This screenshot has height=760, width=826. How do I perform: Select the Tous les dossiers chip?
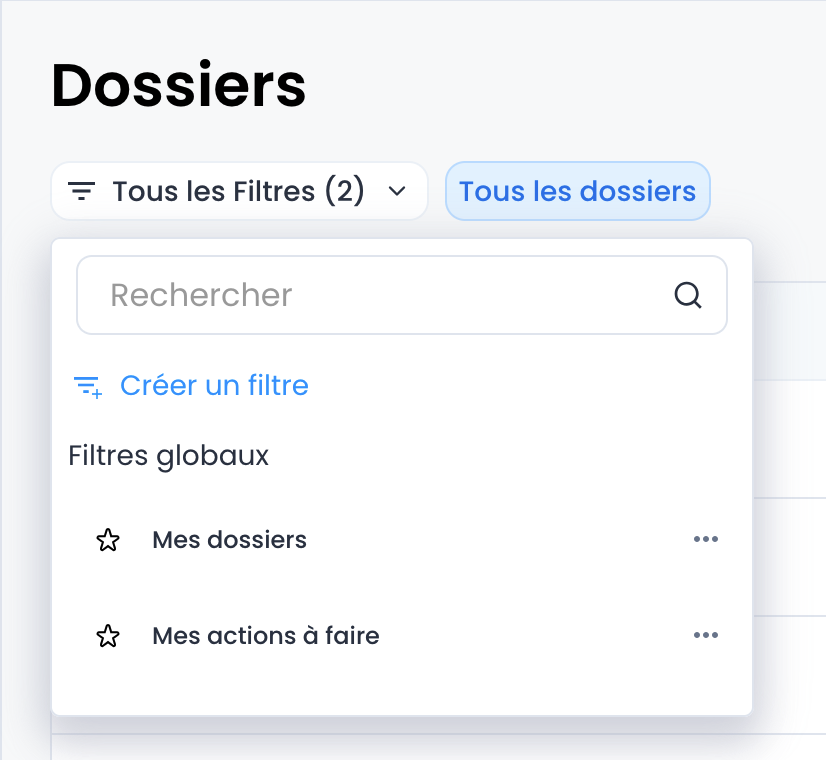pos(577,191)
